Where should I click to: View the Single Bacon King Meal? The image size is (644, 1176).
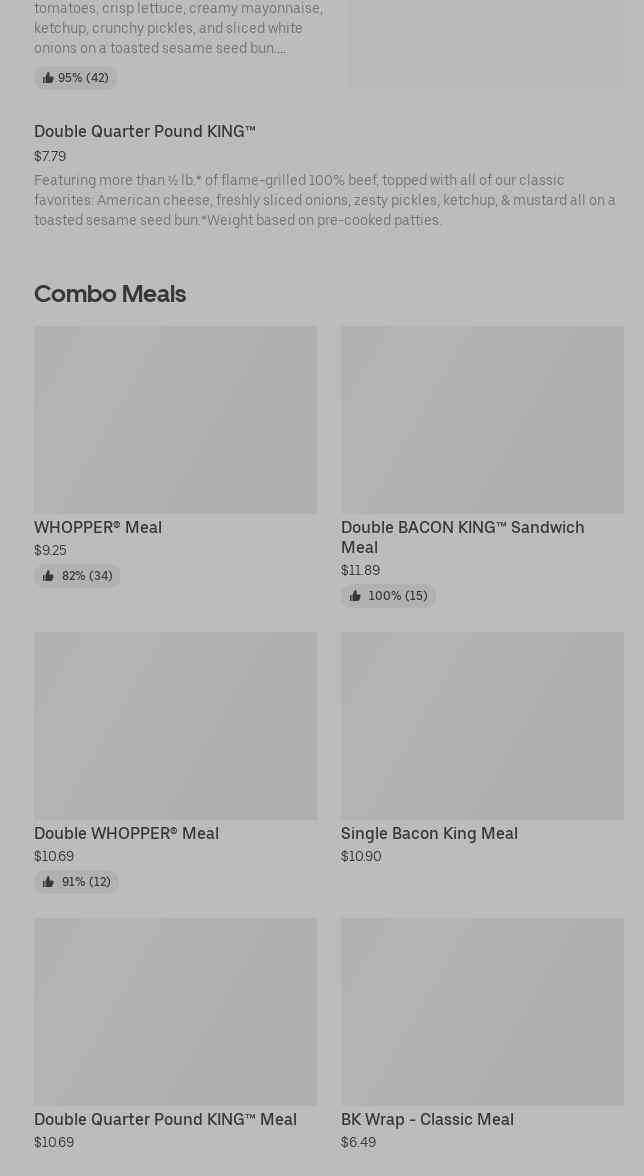(482, 748)
